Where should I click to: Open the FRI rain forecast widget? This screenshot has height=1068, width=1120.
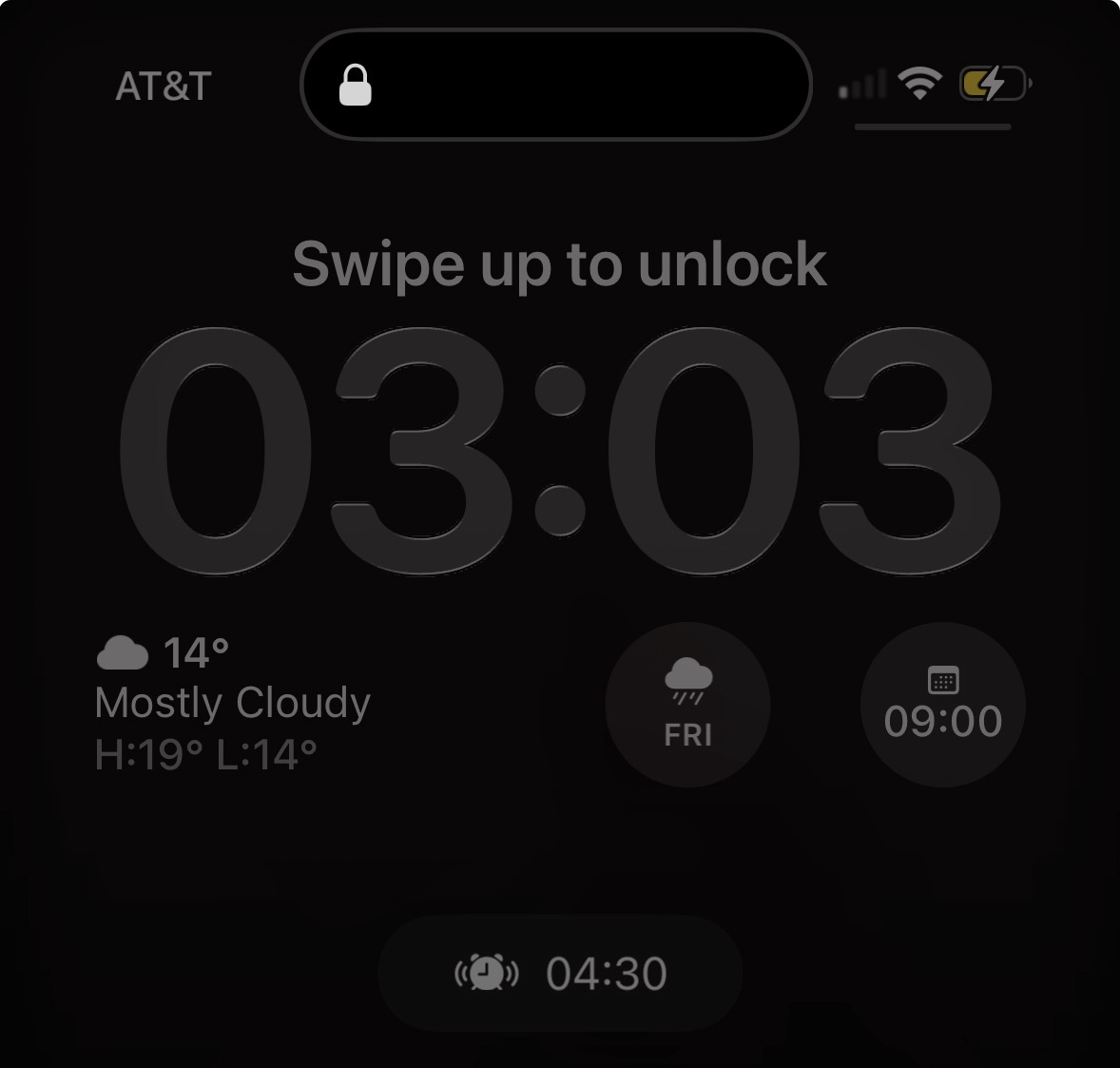tap(687, 705)
